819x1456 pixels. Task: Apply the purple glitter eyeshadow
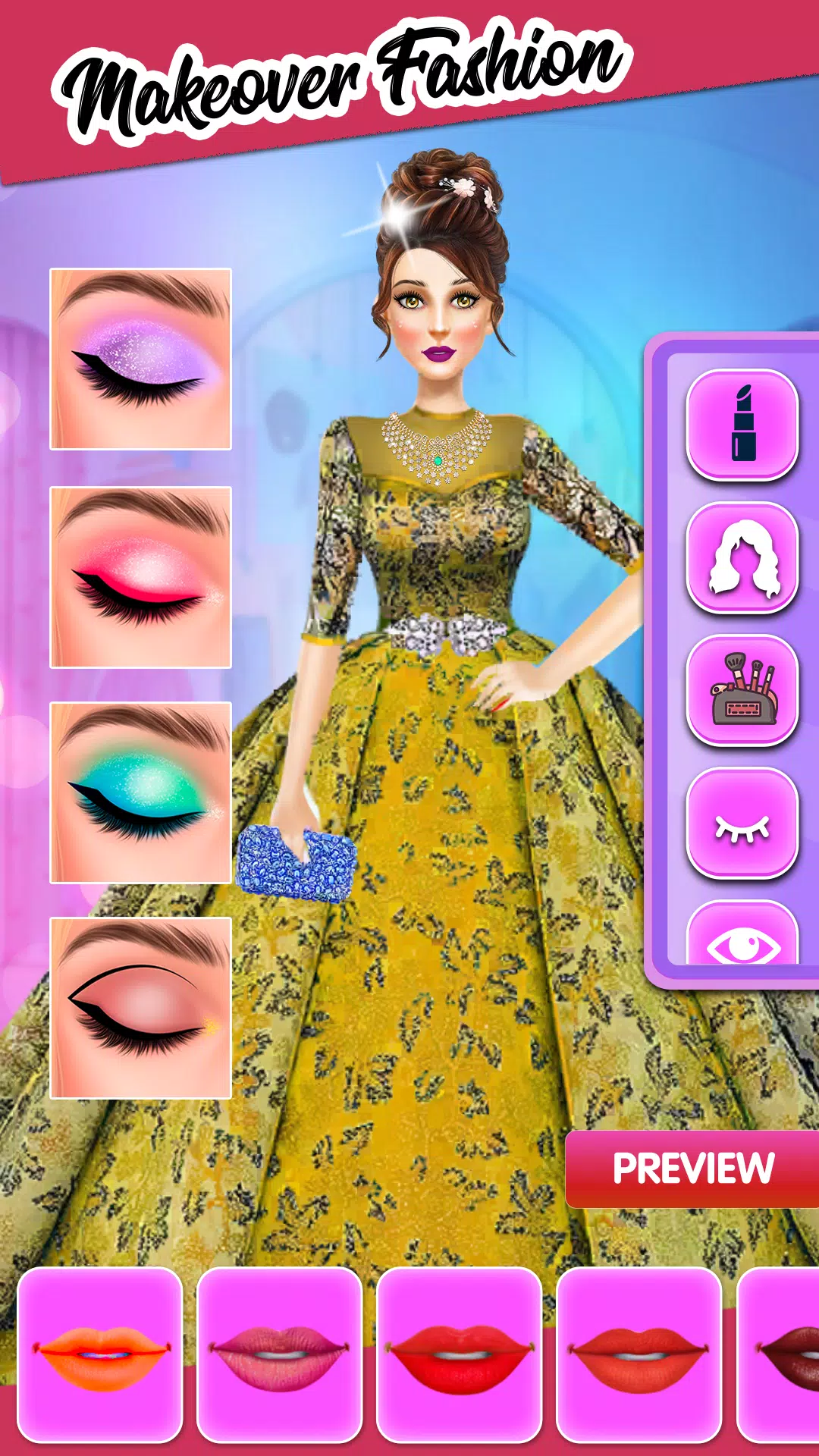141,359
